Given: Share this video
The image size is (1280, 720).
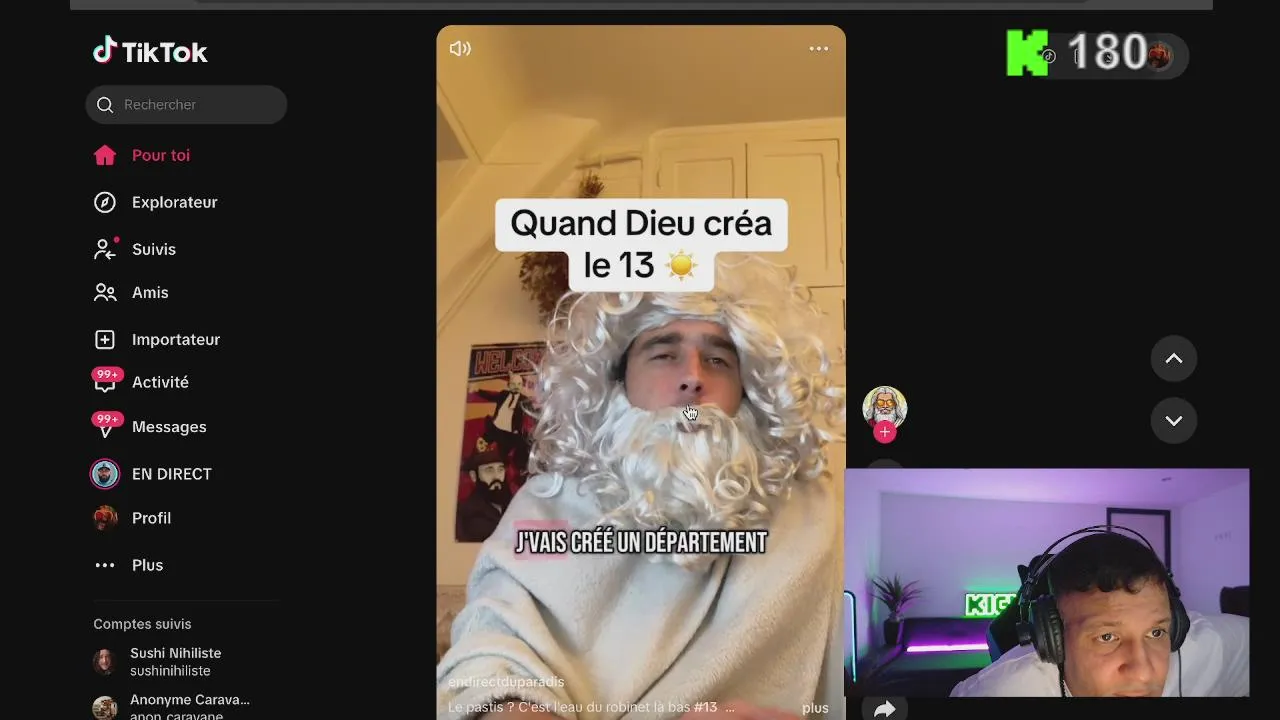Looking at the screenshot, I should pos(884,709).
